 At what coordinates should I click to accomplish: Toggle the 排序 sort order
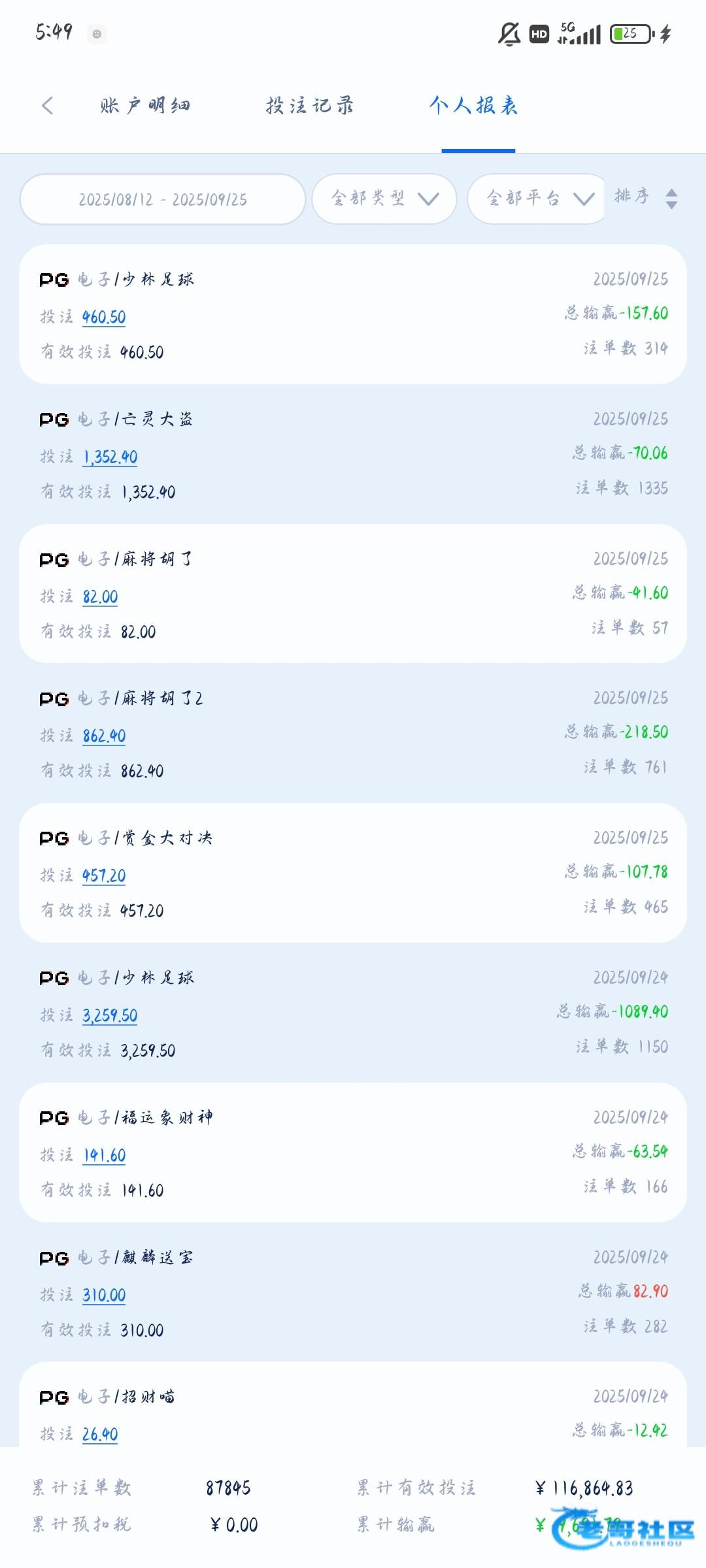(646, 197)
